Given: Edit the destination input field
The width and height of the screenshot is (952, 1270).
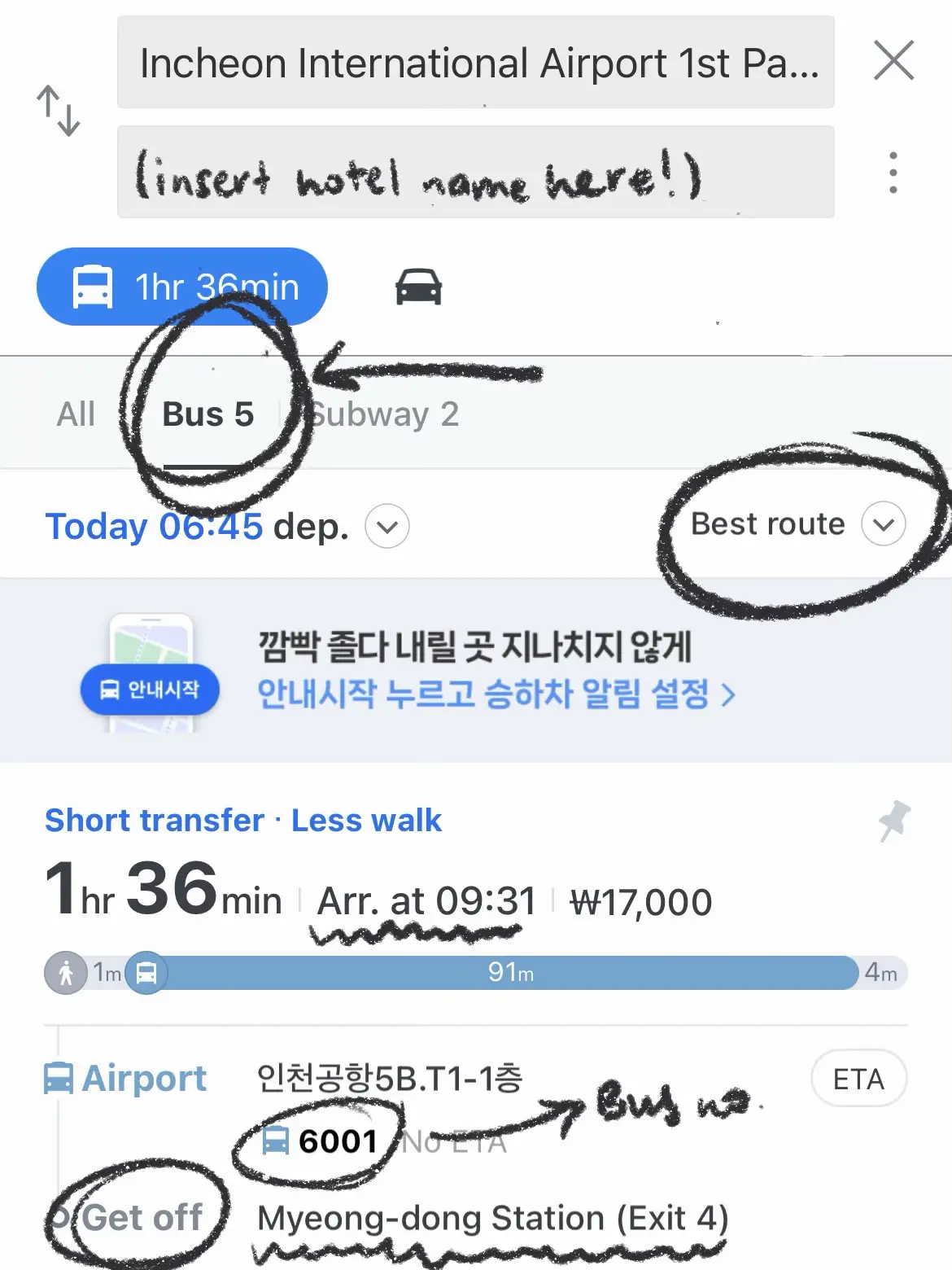Looking at the screenshot, I should 475,173.
